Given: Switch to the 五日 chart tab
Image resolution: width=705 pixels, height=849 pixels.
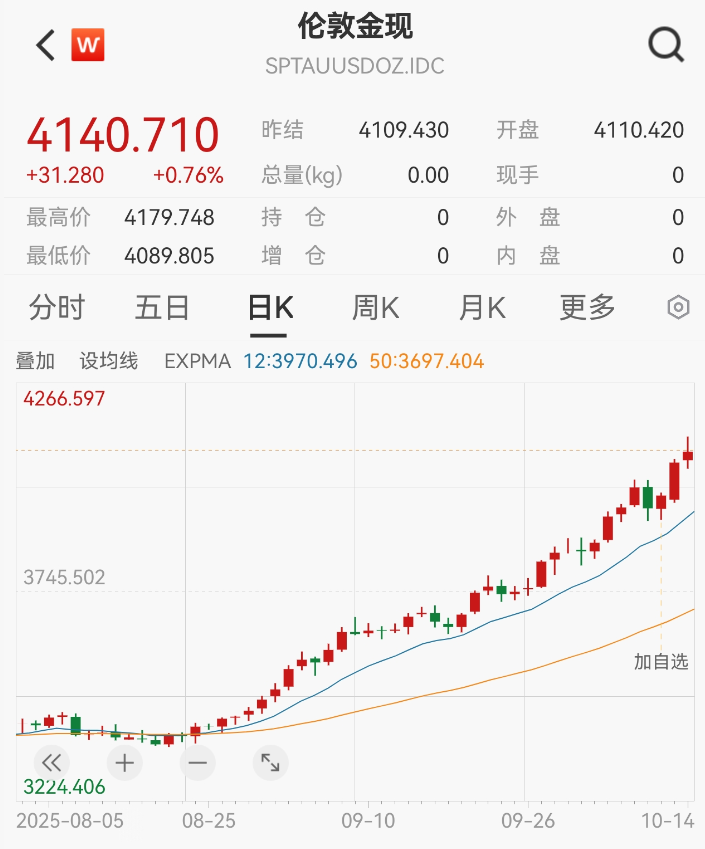Looking at the screenshot, I should (162, 308).
